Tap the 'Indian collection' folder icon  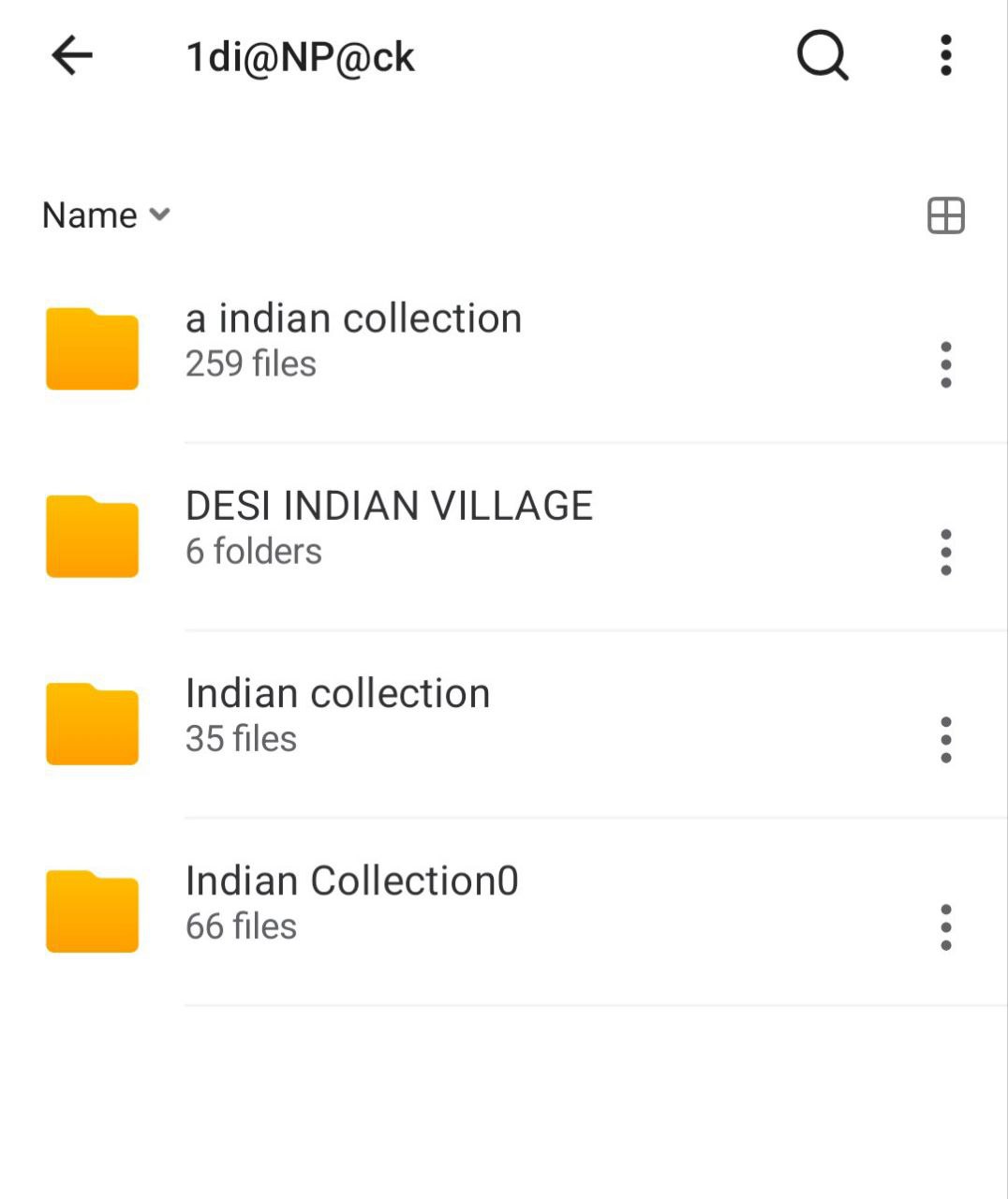pyautogui.click(x=91, y=722)
